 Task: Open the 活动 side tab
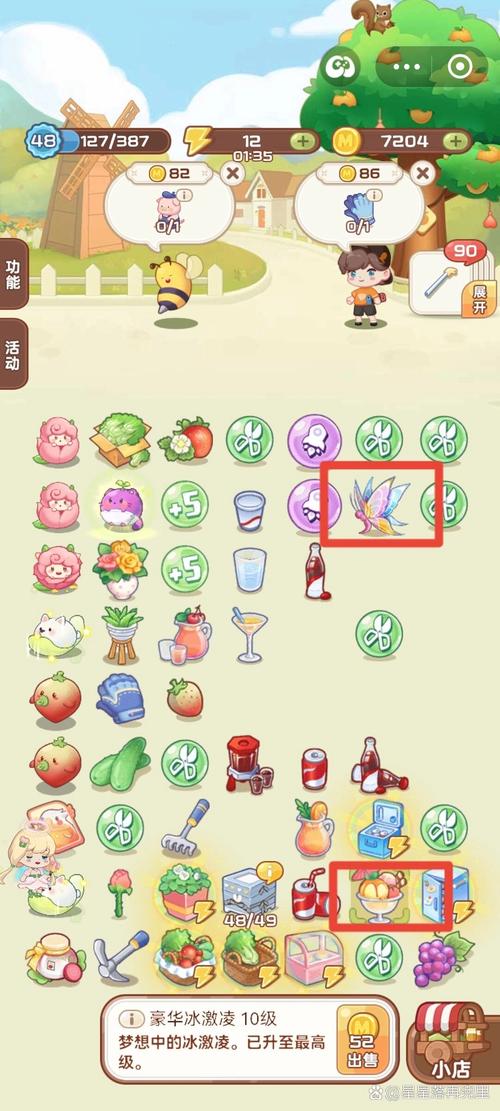tap(13, 353)
